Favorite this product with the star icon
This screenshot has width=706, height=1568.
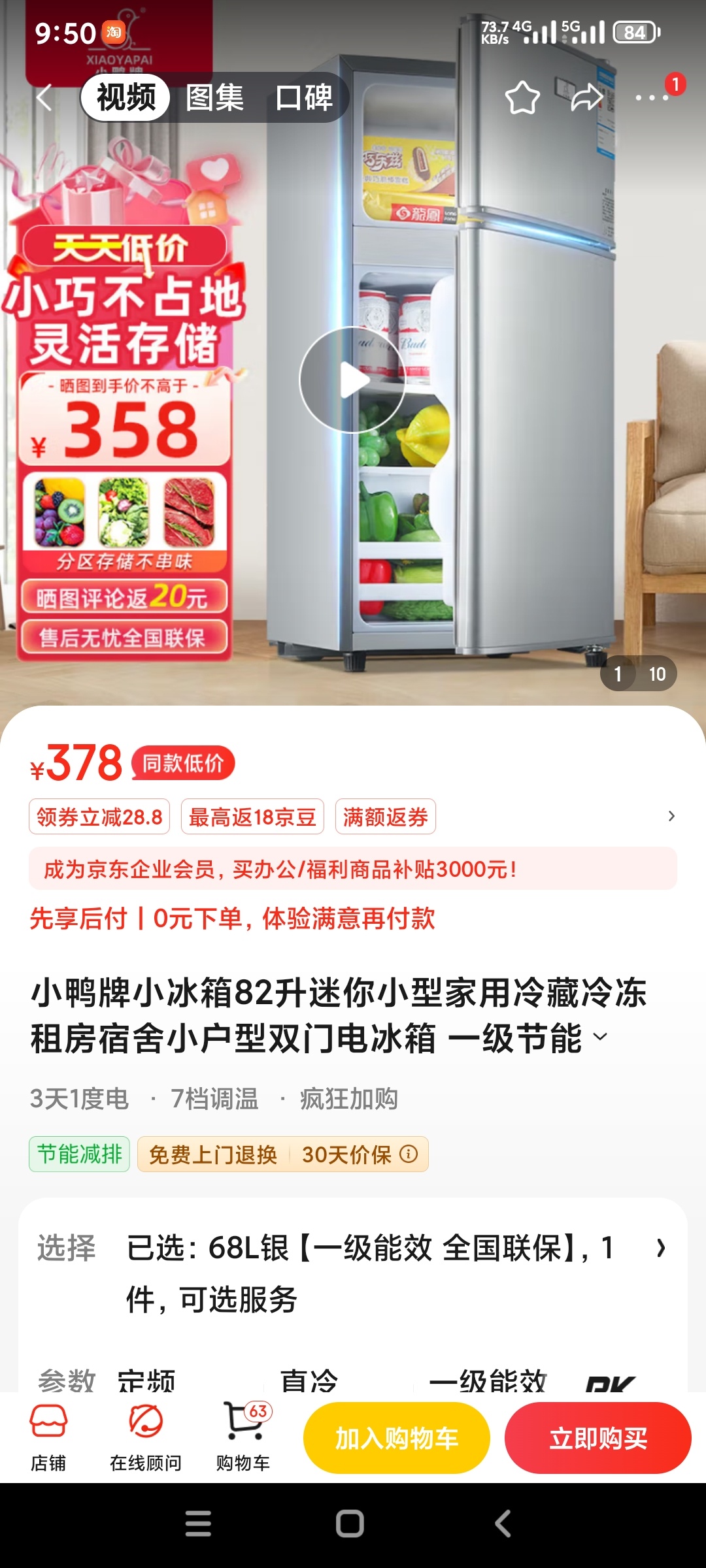[x=522, y=98]
